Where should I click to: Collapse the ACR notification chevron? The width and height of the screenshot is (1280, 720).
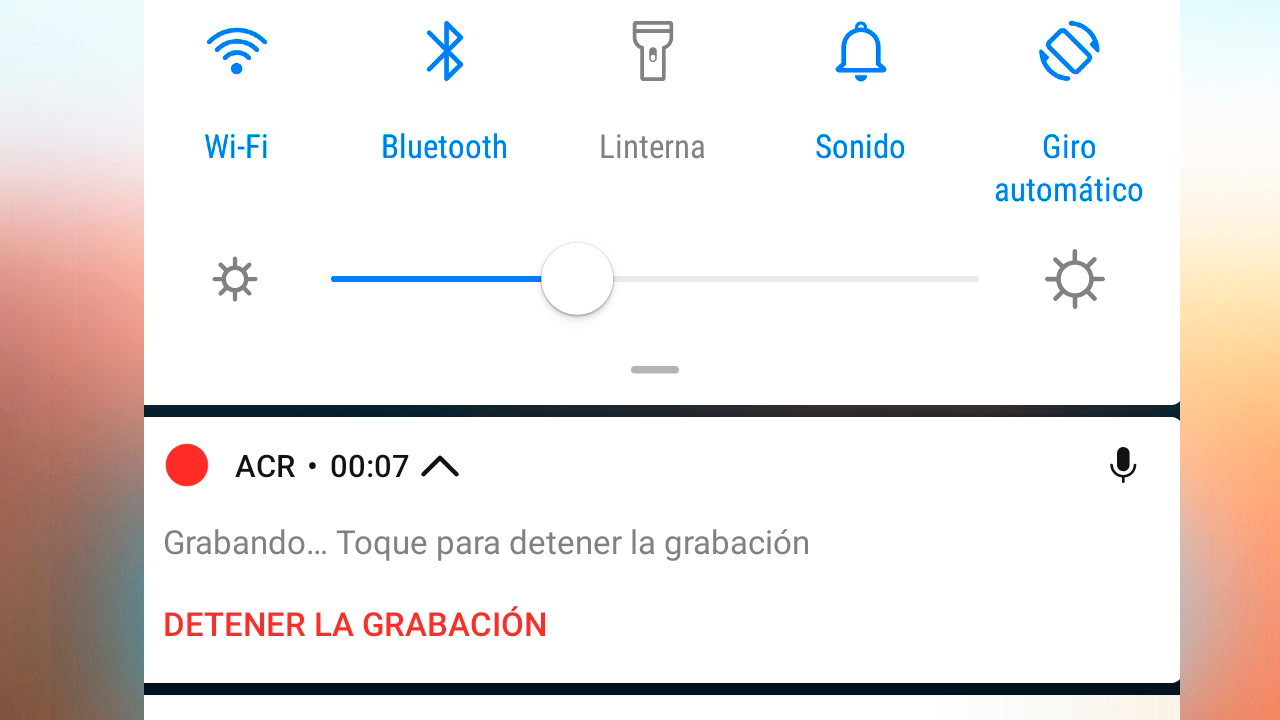tap(440, 466)
